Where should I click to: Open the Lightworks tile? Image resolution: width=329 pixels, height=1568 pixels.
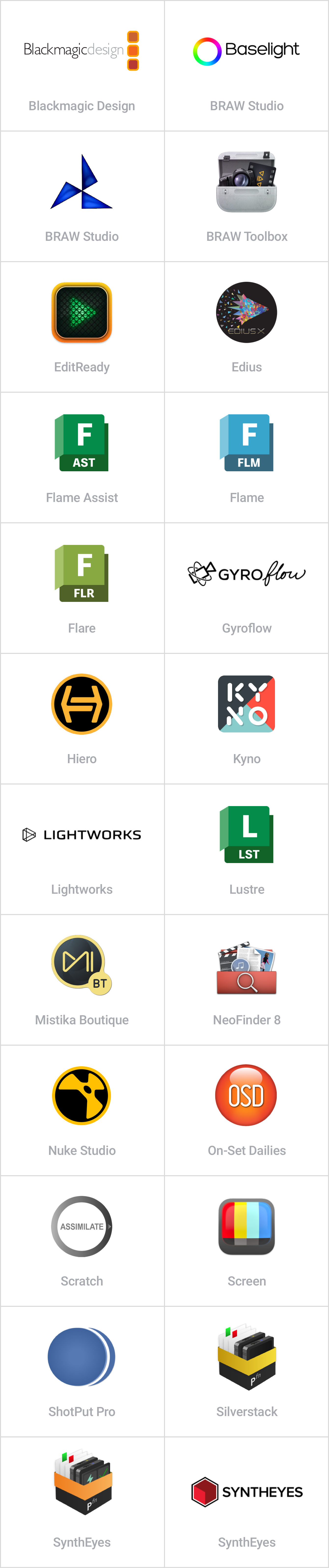point(82,849)
